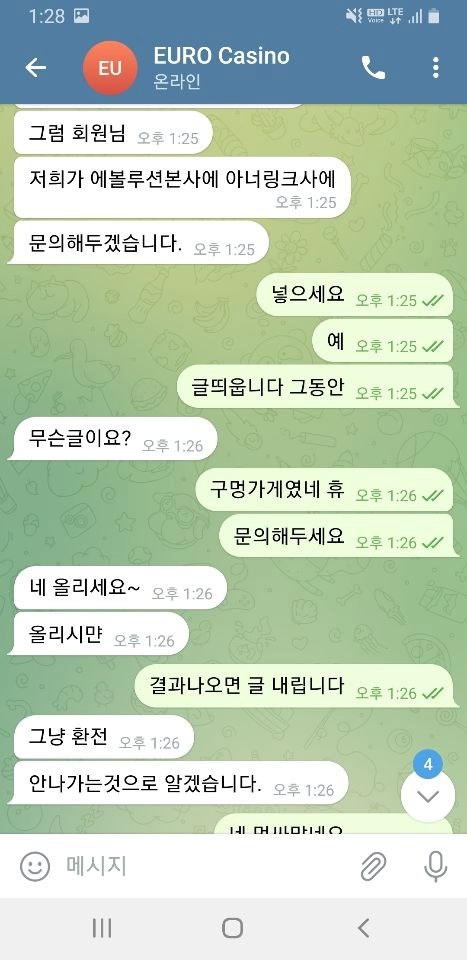Viewport: 467px width, 960px height.
Task: Open the three-dot overflow menu
Action: point(435,67)
